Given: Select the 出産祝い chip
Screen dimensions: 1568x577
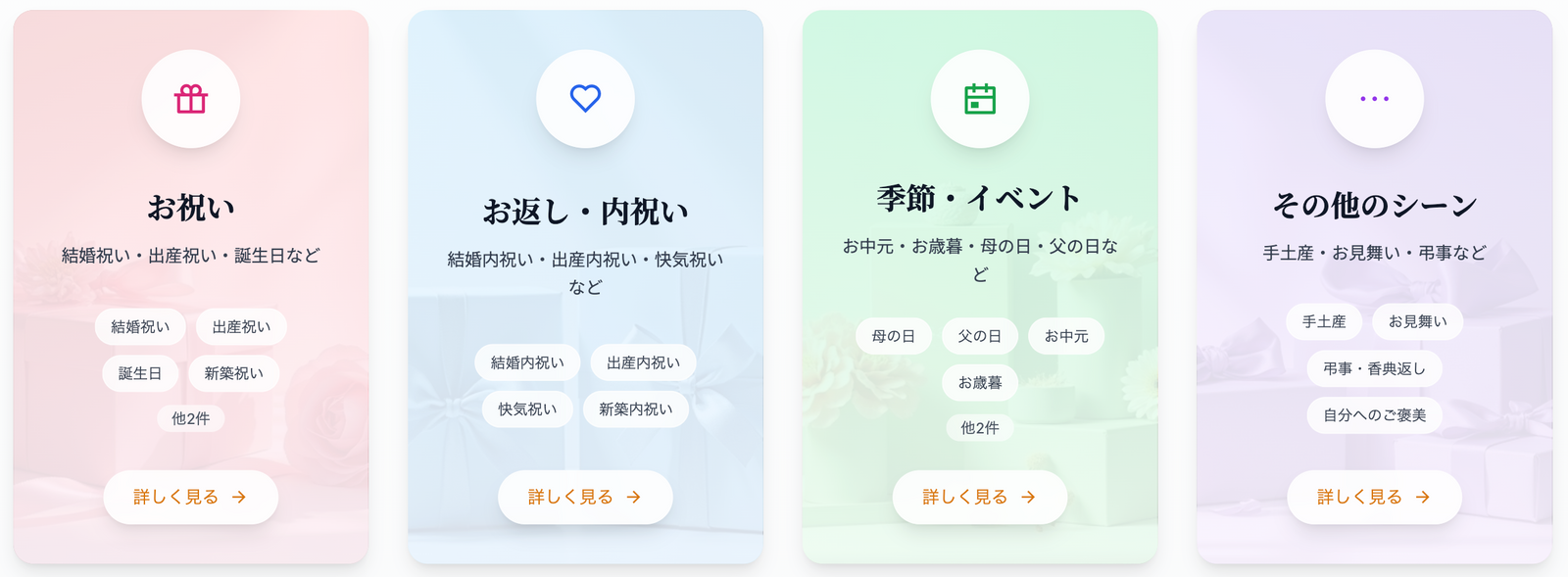Looking at the screenshot, I should (x=241, y=327).
